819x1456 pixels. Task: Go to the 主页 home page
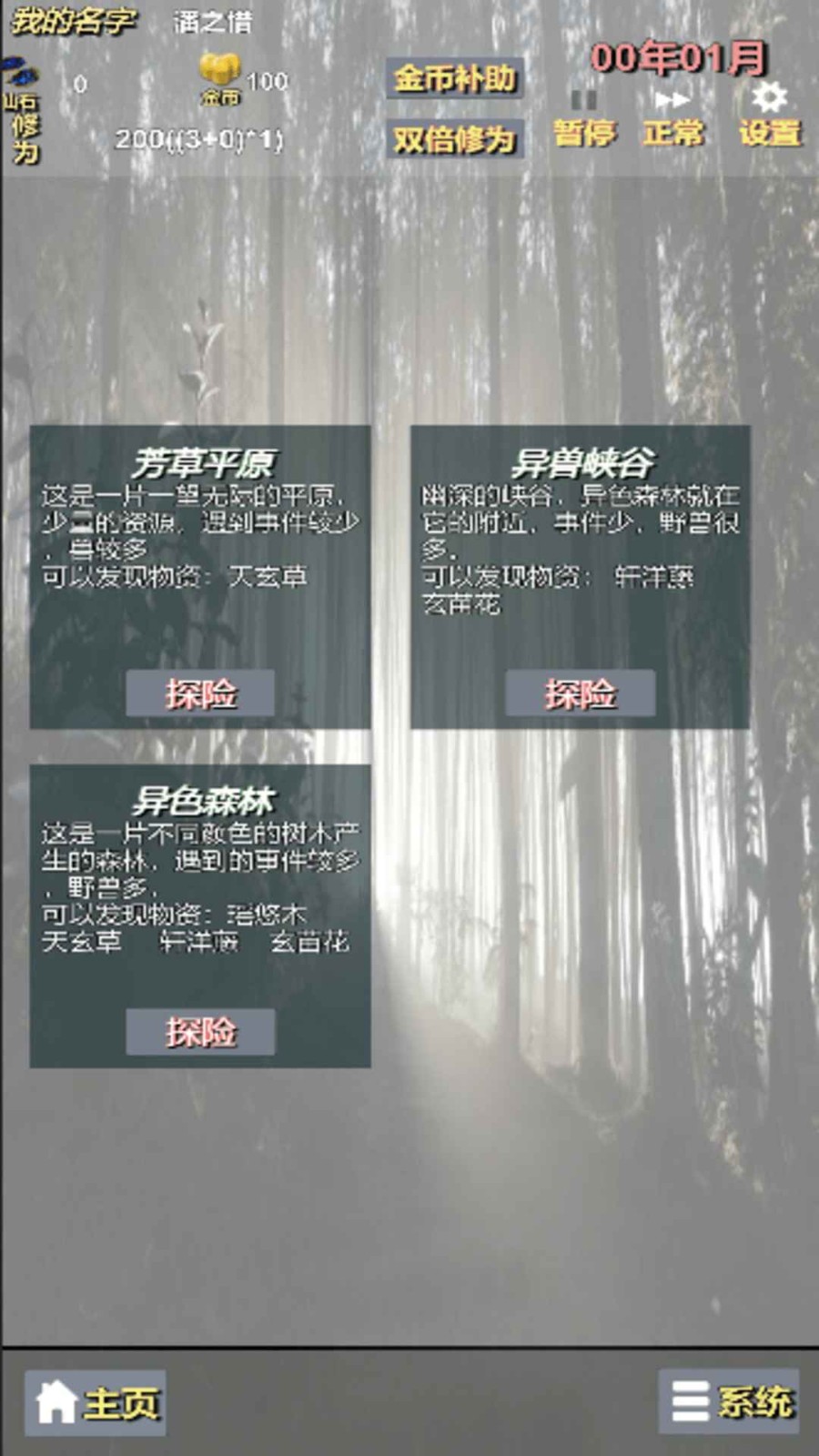coord(96,1402)
